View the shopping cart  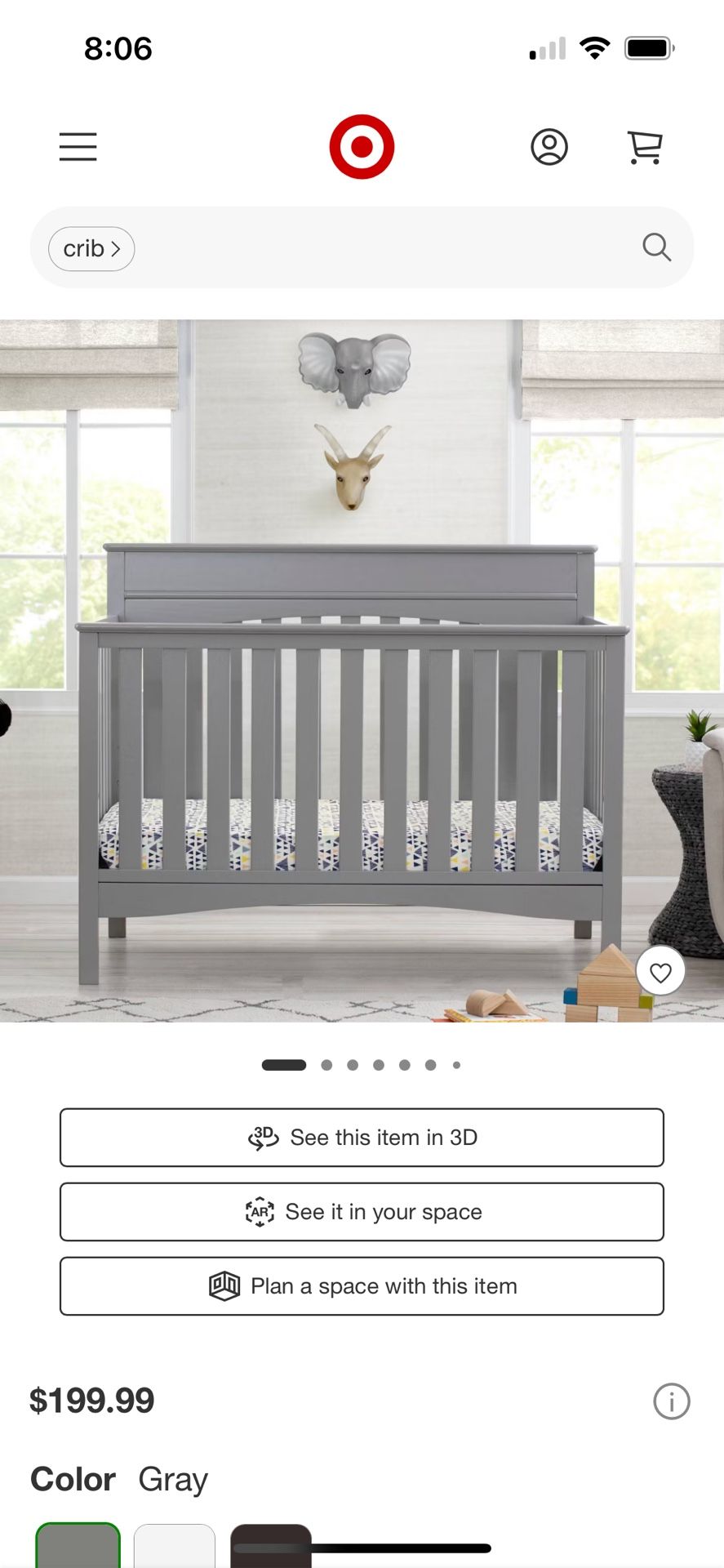(645, 145)
